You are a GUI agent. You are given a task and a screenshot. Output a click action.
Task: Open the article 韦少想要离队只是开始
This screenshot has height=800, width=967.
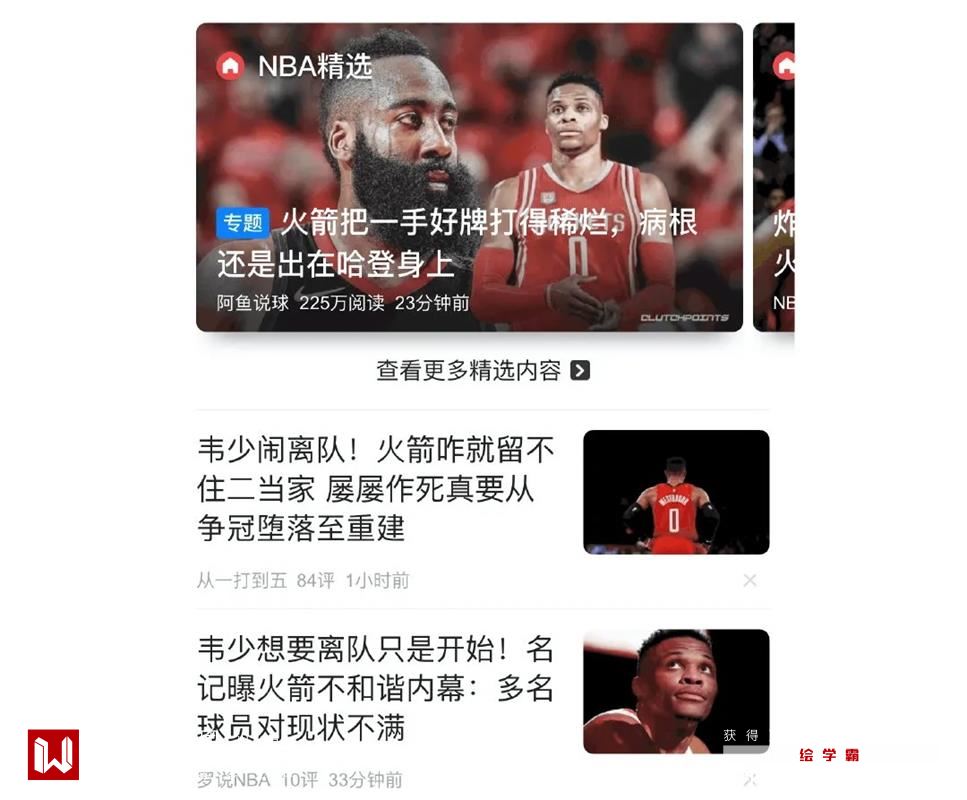375,688
